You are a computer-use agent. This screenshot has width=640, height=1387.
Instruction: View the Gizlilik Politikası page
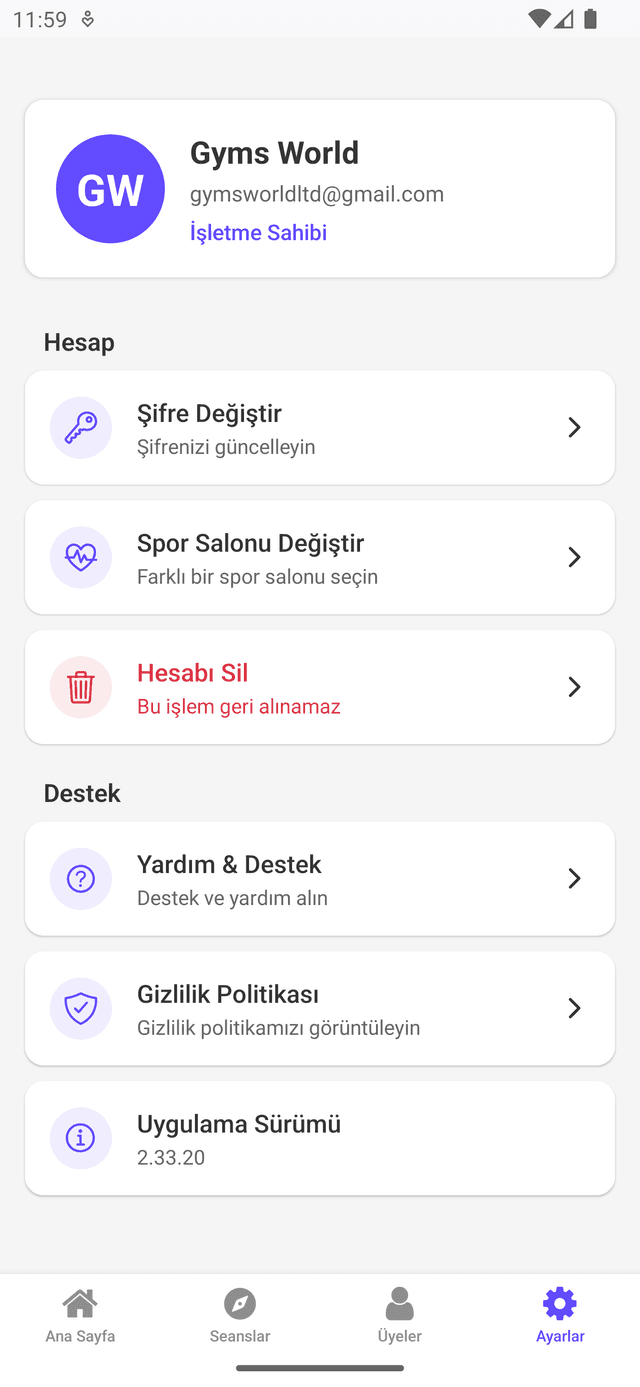coord(319,1009)
